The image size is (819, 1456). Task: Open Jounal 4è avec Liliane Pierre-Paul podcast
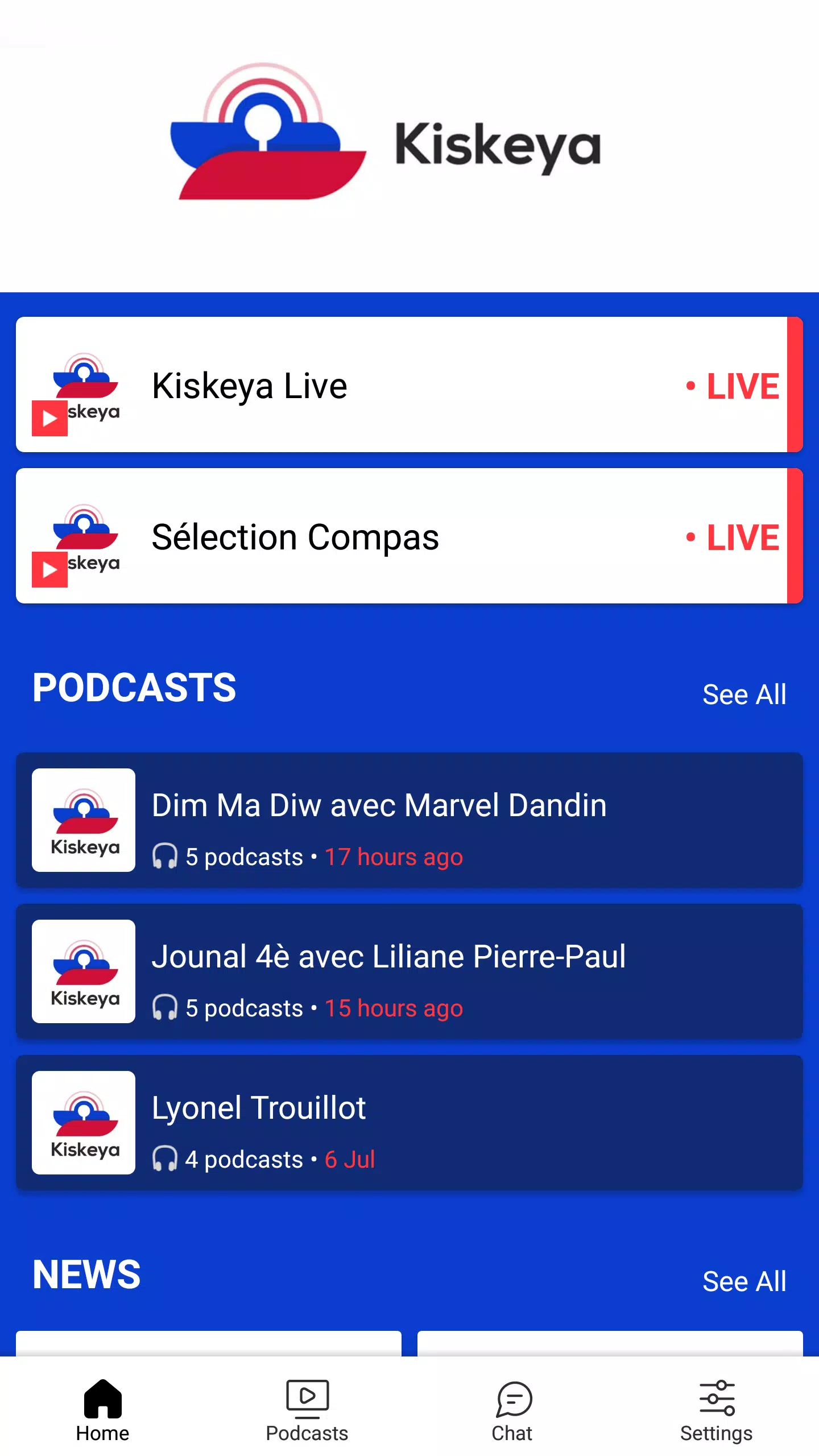click(x=409, y=971)
